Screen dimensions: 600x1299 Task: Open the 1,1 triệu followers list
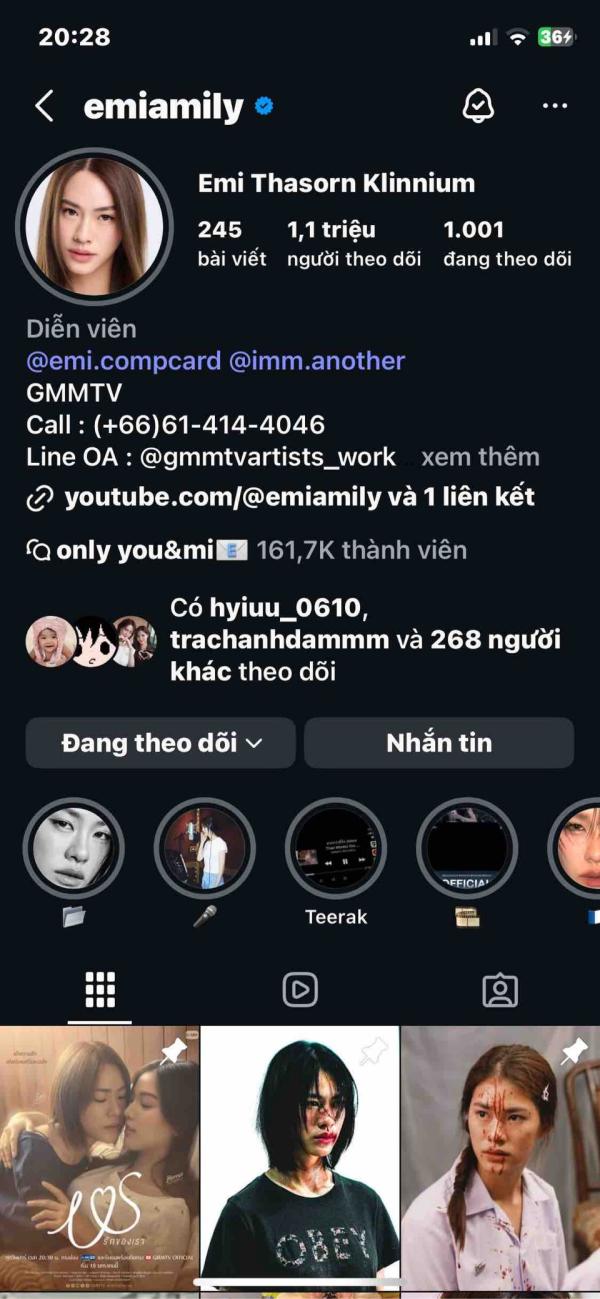click(x=354, y=243)
